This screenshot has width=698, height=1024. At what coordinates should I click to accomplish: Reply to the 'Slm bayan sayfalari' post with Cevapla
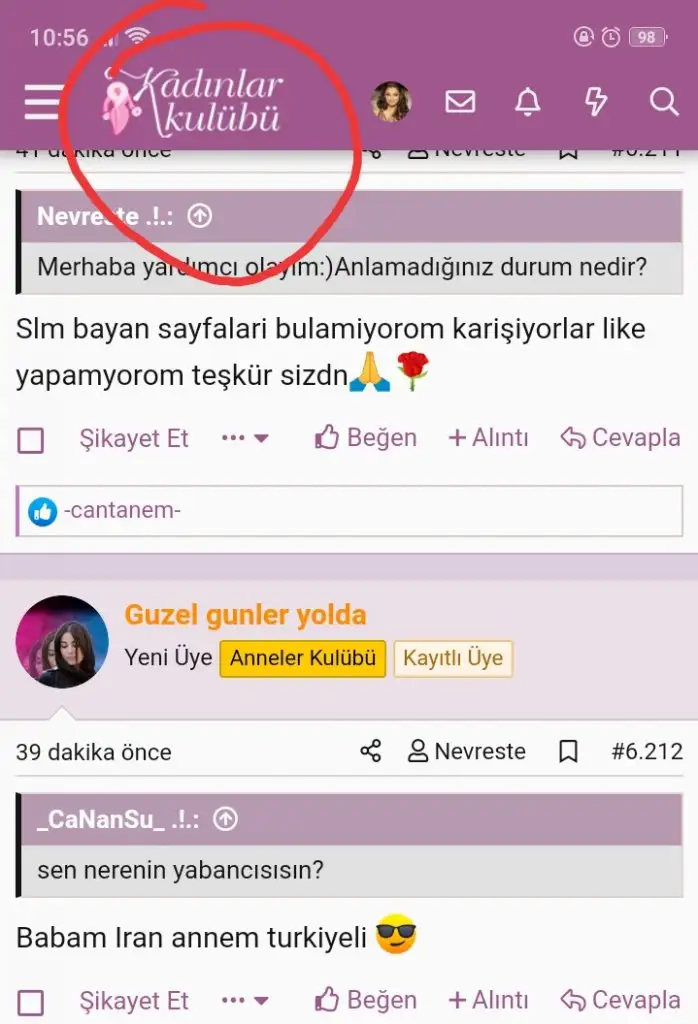click(620, 438)
